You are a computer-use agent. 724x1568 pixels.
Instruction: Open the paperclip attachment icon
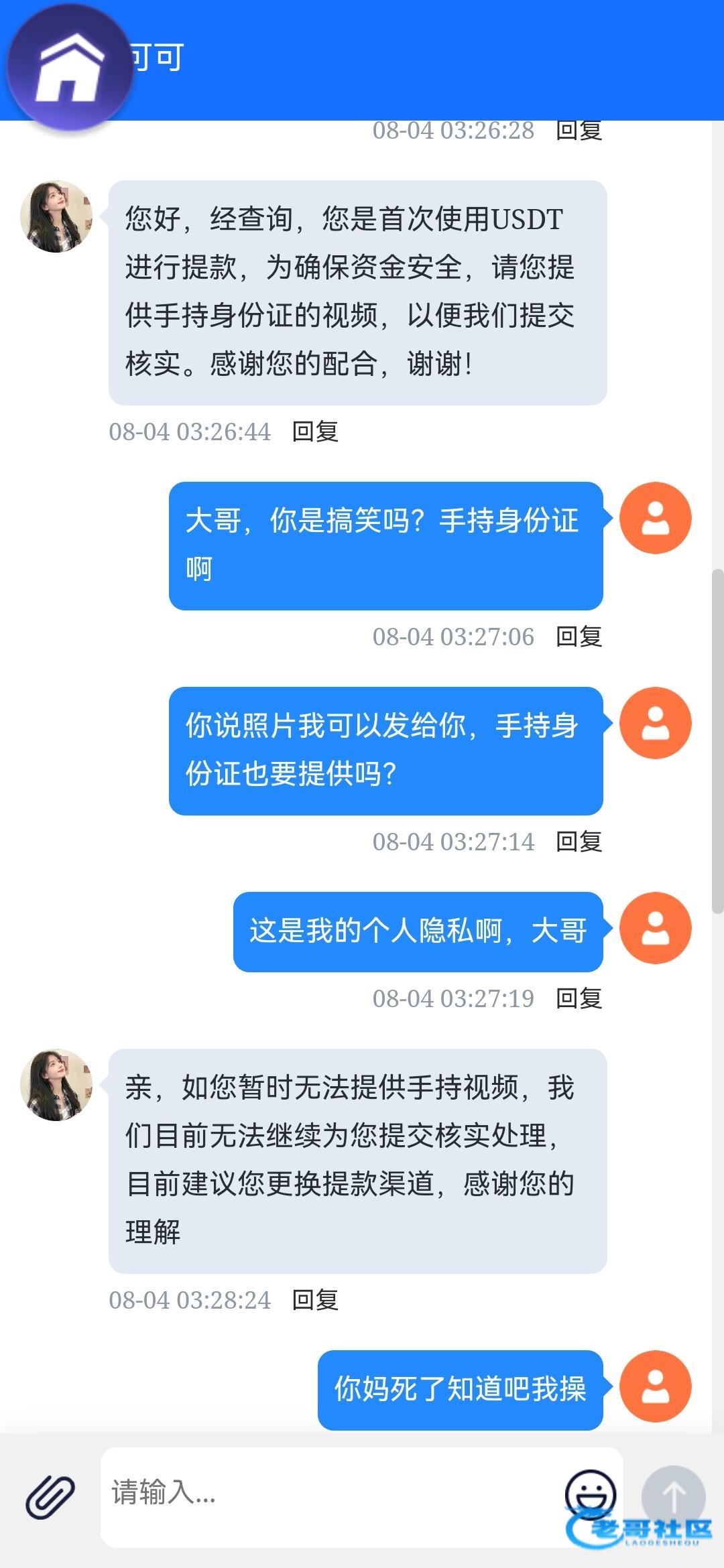(x=50, y=1496)
